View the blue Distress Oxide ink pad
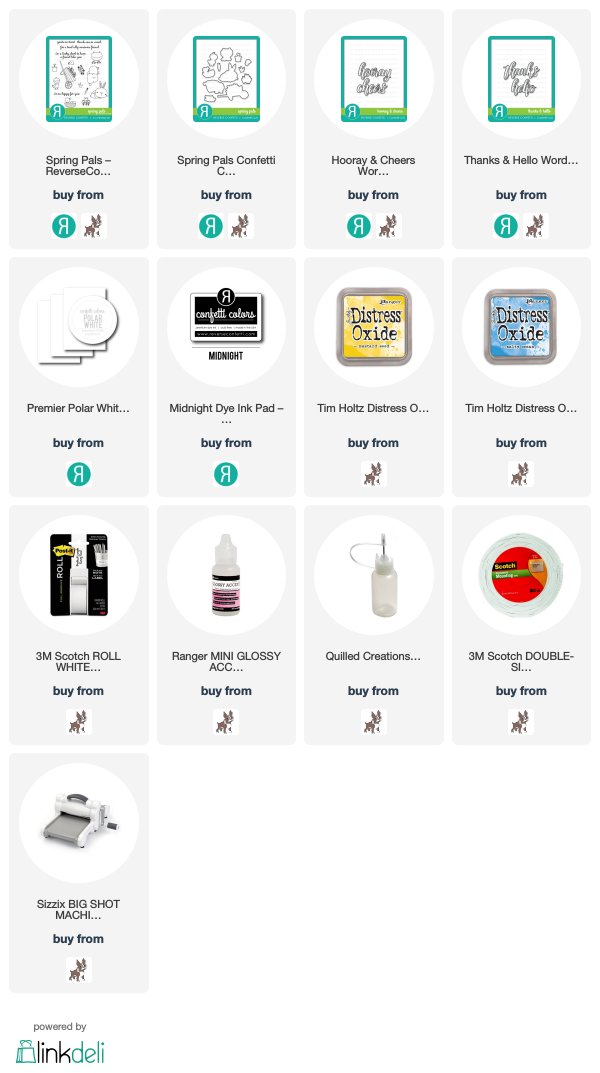 click(x=521, y=326)
